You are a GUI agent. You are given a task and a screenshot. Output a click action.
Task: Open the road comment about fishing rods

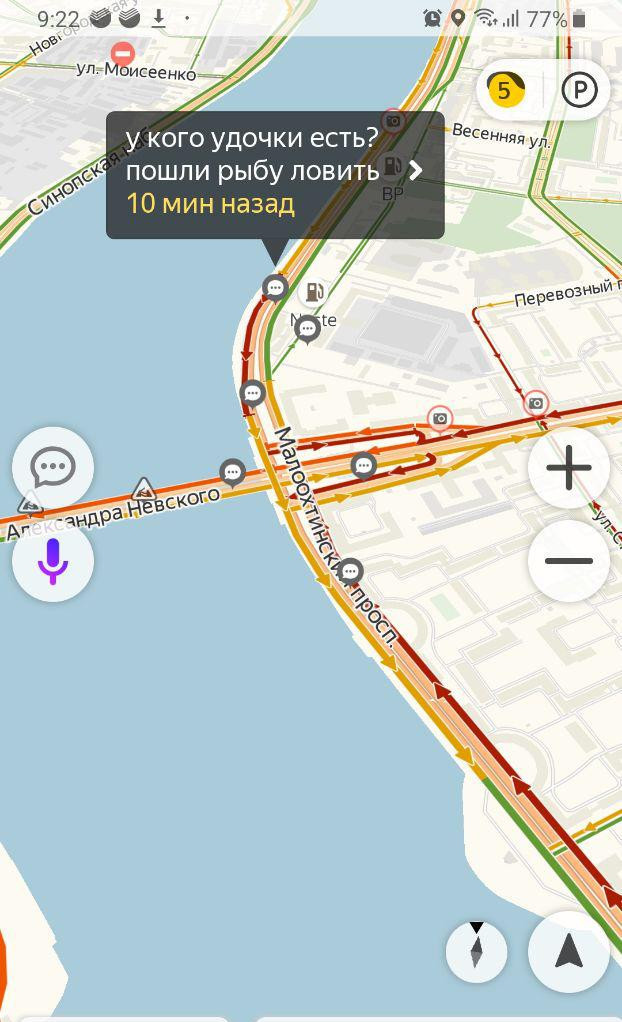click(274, 173)
